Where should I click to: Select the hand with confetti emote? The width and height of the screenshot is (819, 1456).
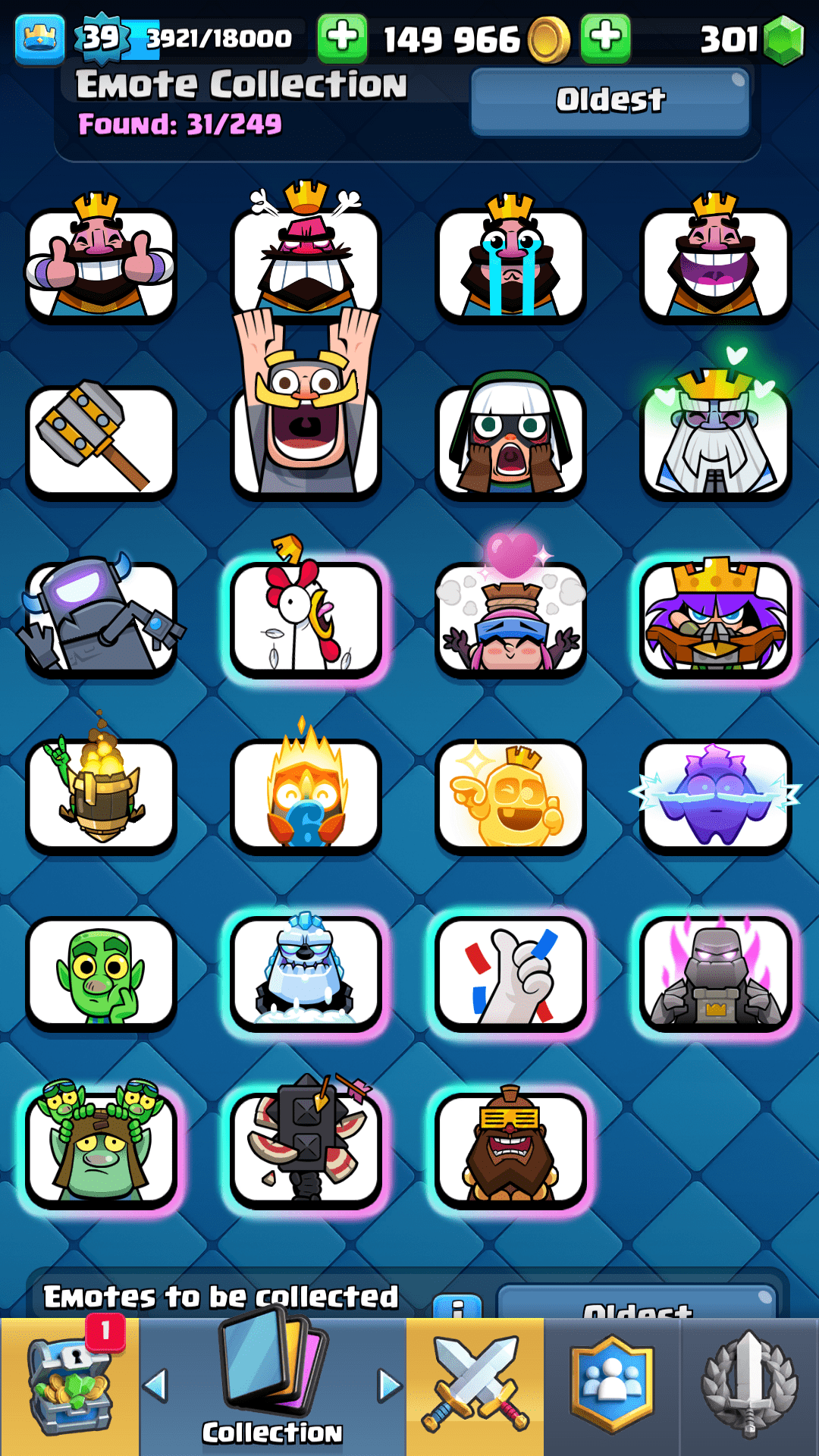click(x=510, y=973)
